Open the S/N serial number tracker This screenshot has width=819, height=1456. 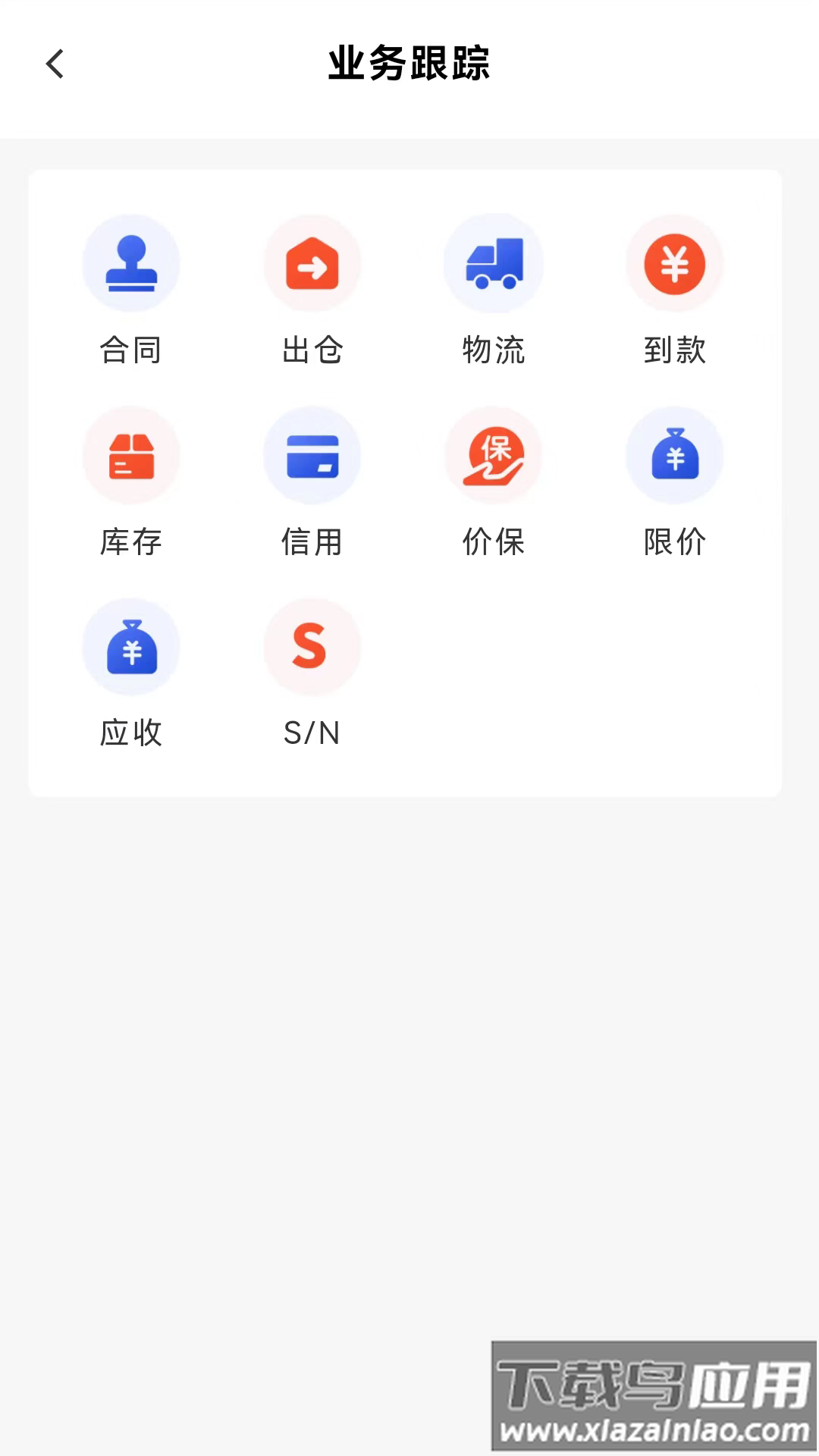click(x=312, y=647)
